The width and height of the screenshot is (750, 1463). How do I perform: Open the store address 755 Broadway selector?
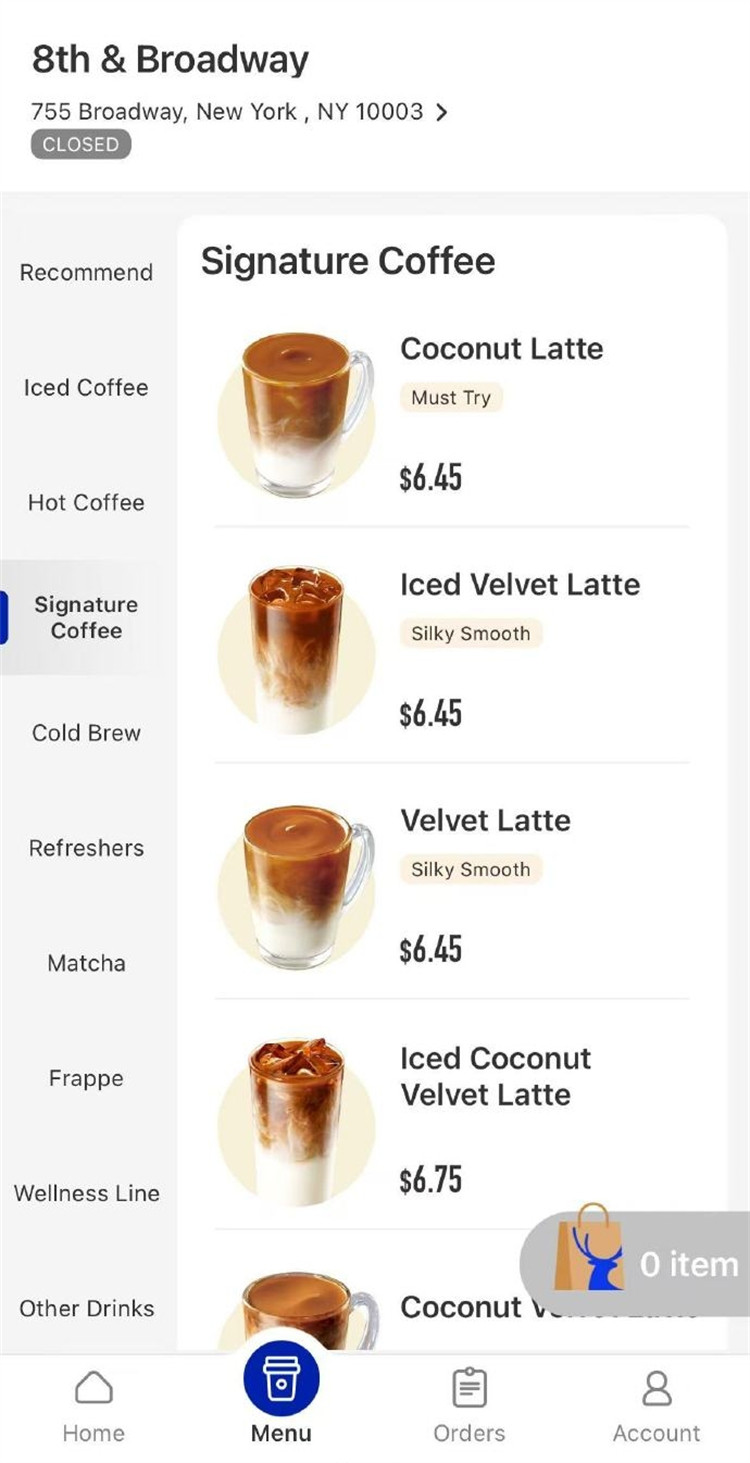[x=240, y=112]
